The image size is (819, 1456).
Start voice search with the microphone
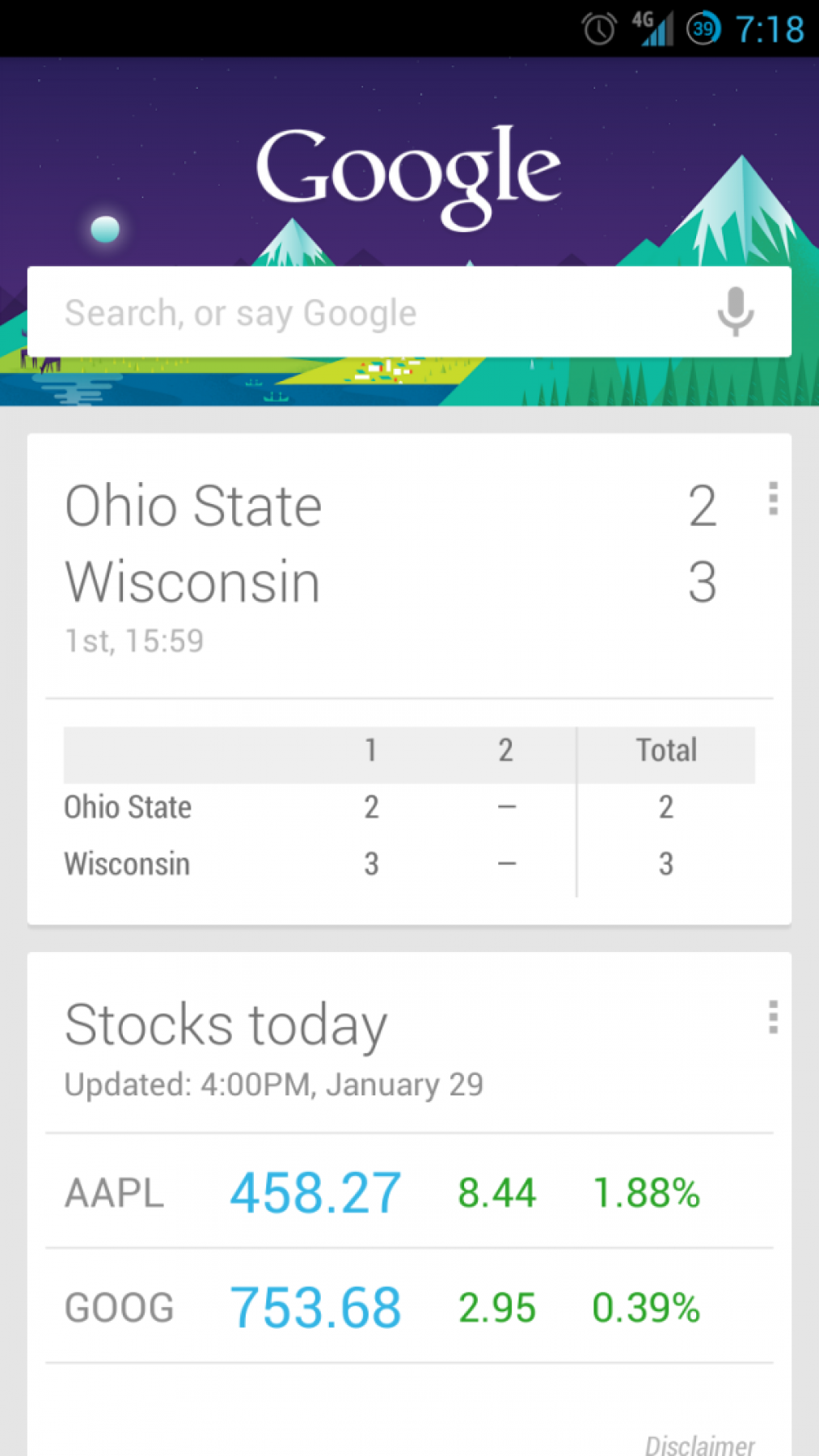coord(735,311)
